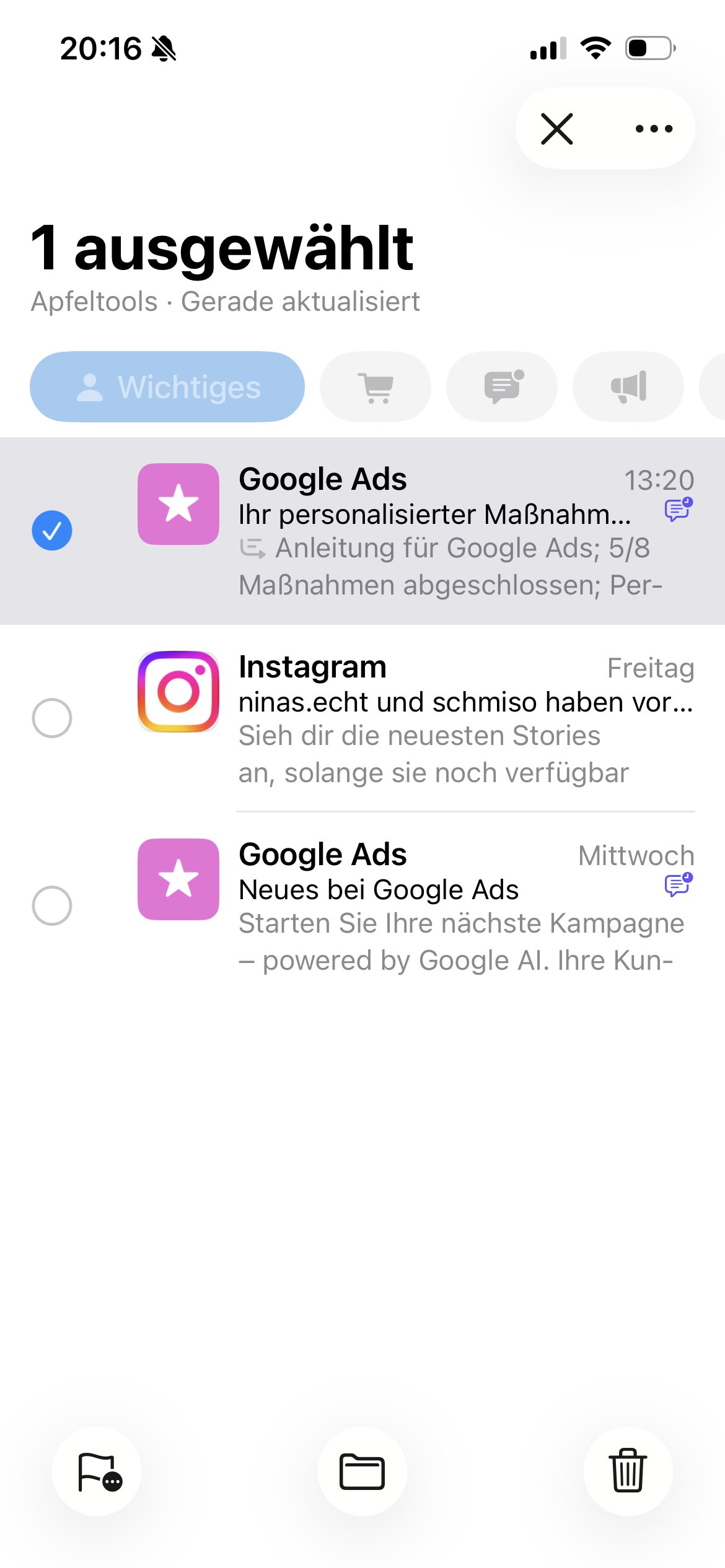The width and height of the screenshot is (725, 1568).
Task: Open the three-dot more options menu
Action: (x=654, y=129)
